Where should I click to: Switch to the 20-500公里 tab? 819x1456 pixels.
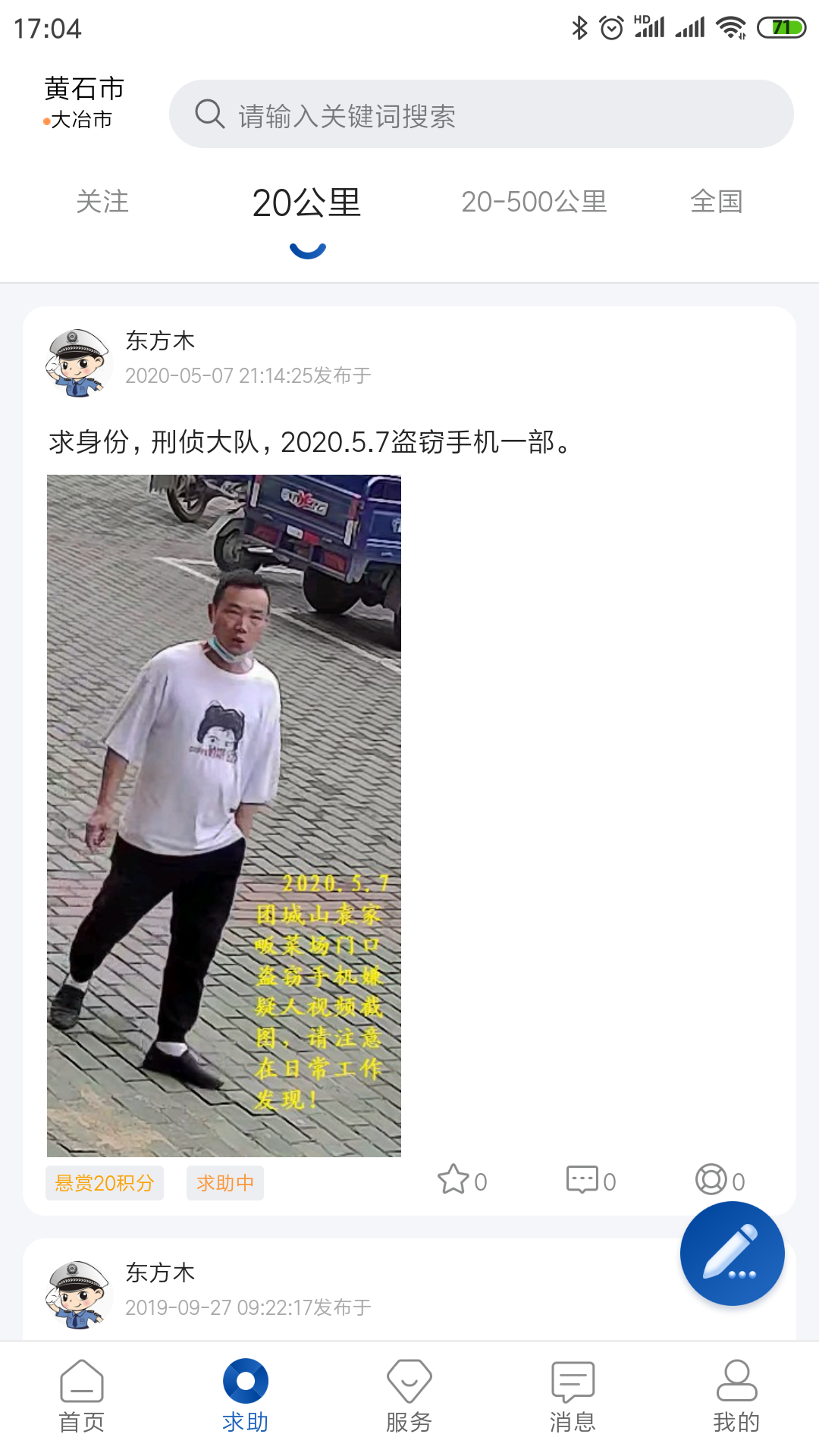point(534,202)
